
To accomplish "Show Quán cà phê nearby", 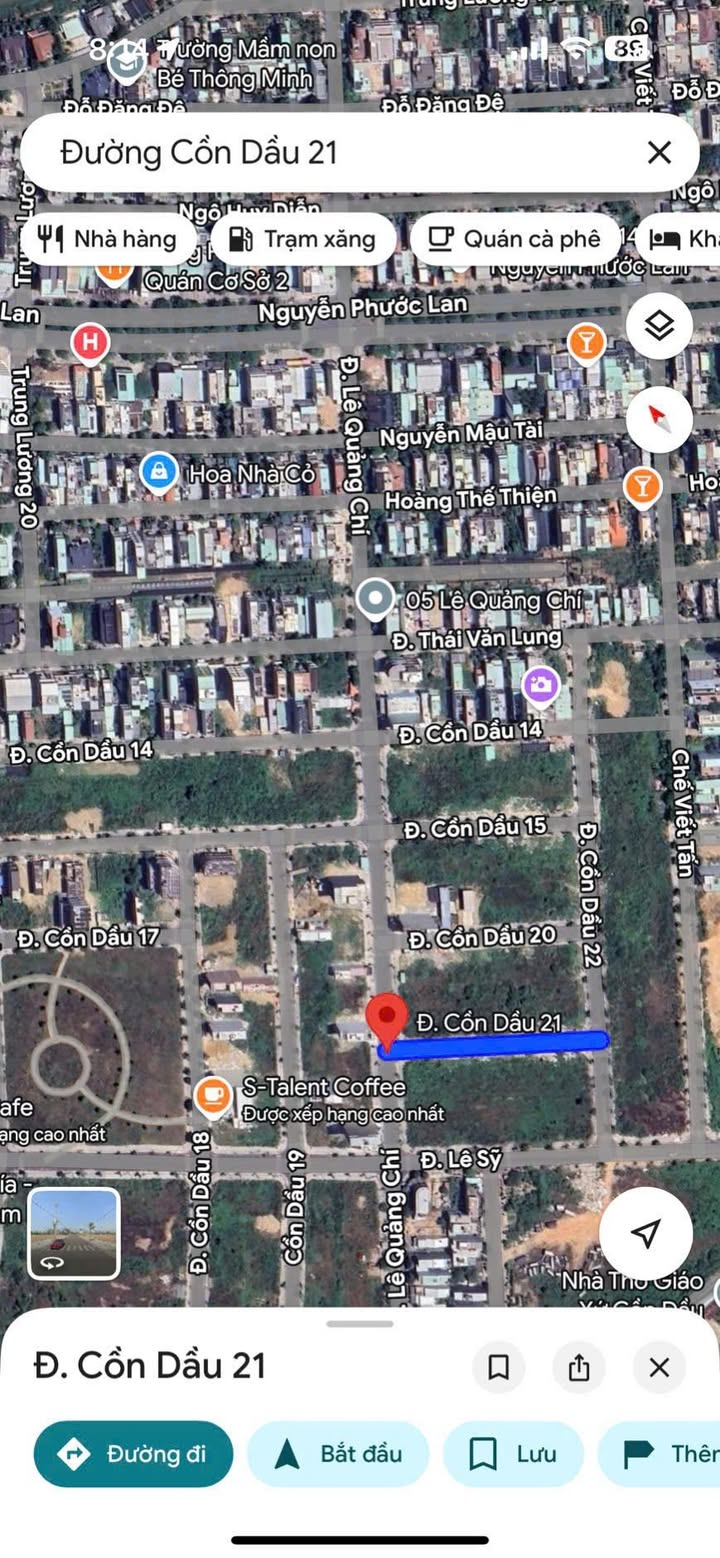I will point(514,239).
